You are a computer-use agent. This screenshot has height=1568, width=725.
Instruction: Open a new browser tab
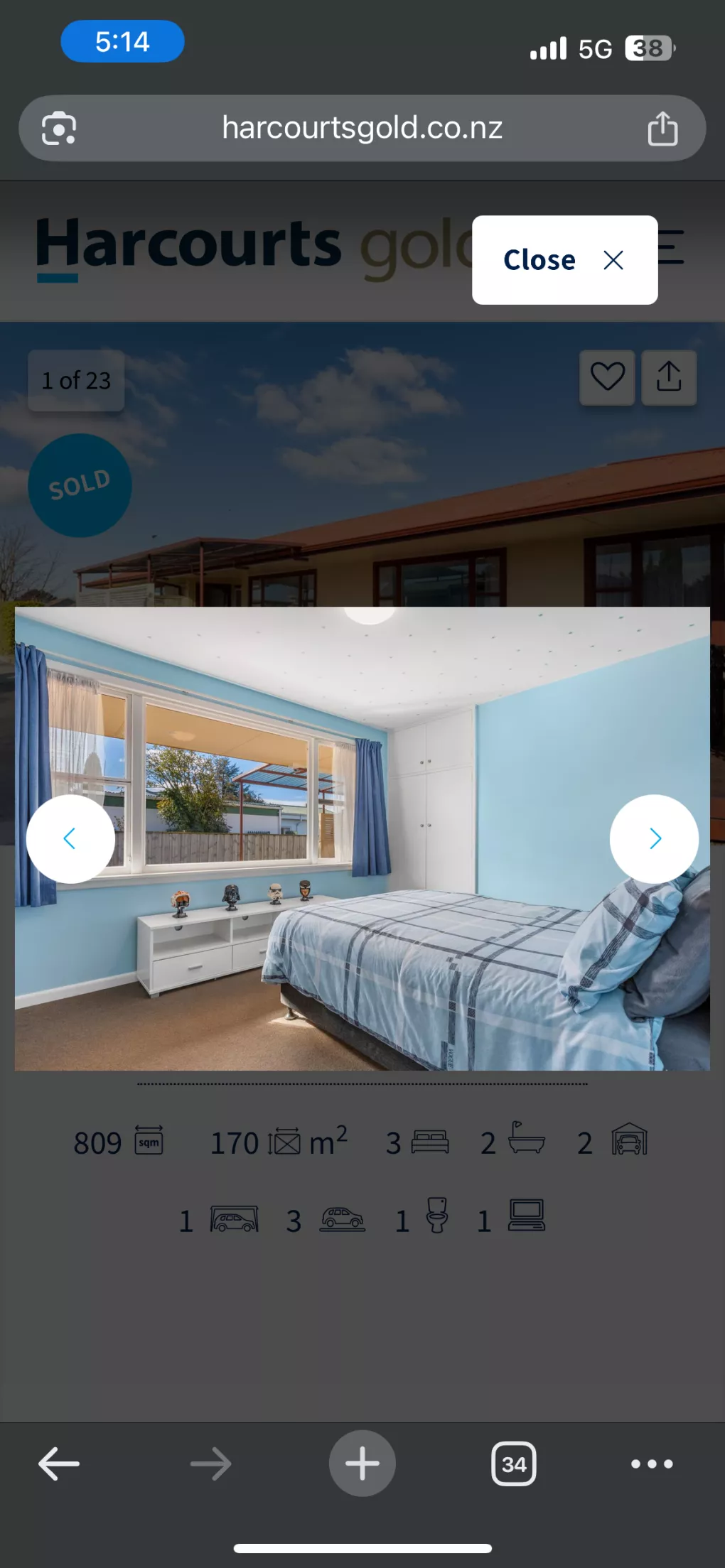362,1464
